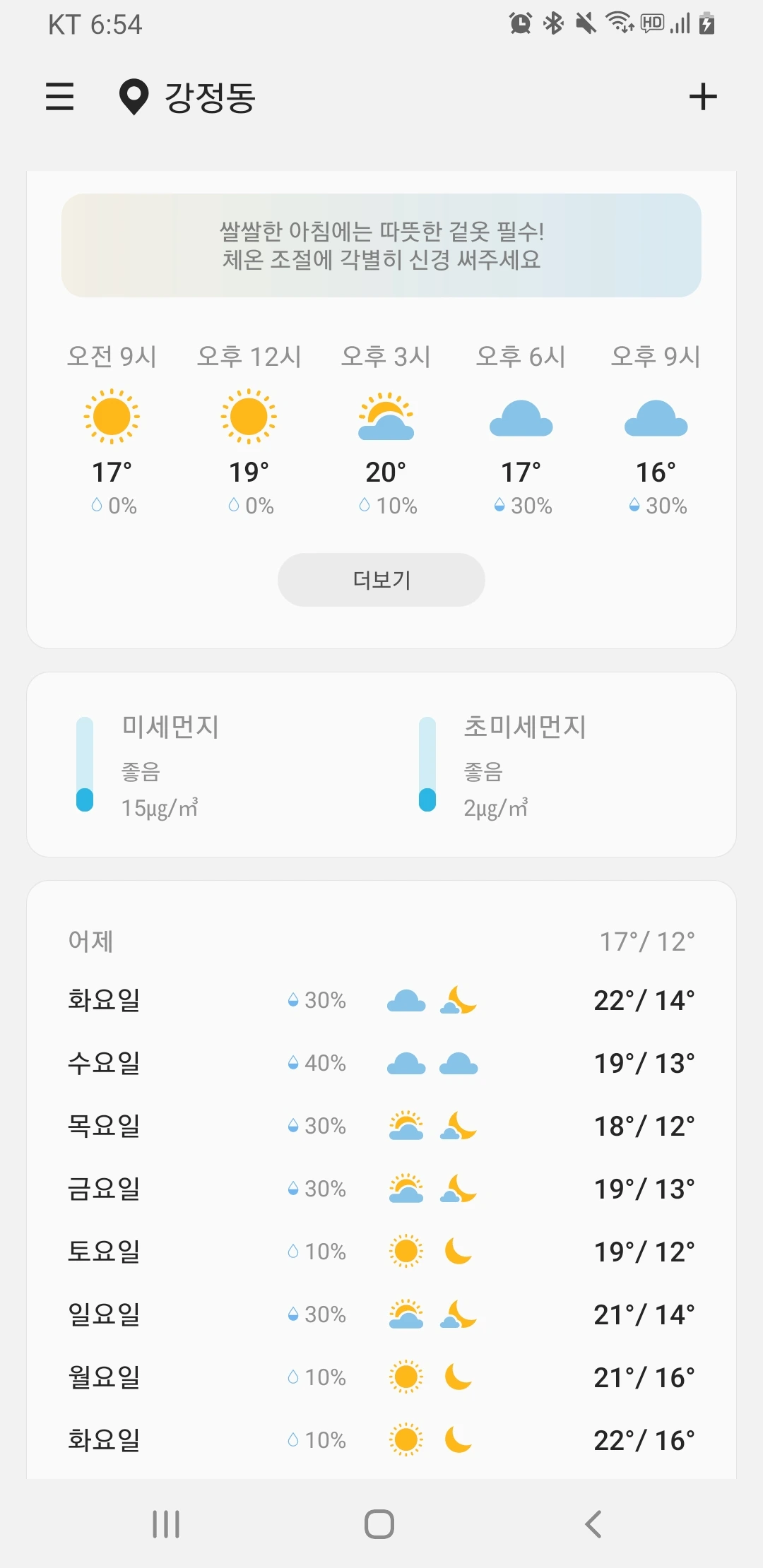The image size is (763, 1568).
Task: Open recent apps from navigation bar
Action: pyautogui.click(x=167, y=1524)
